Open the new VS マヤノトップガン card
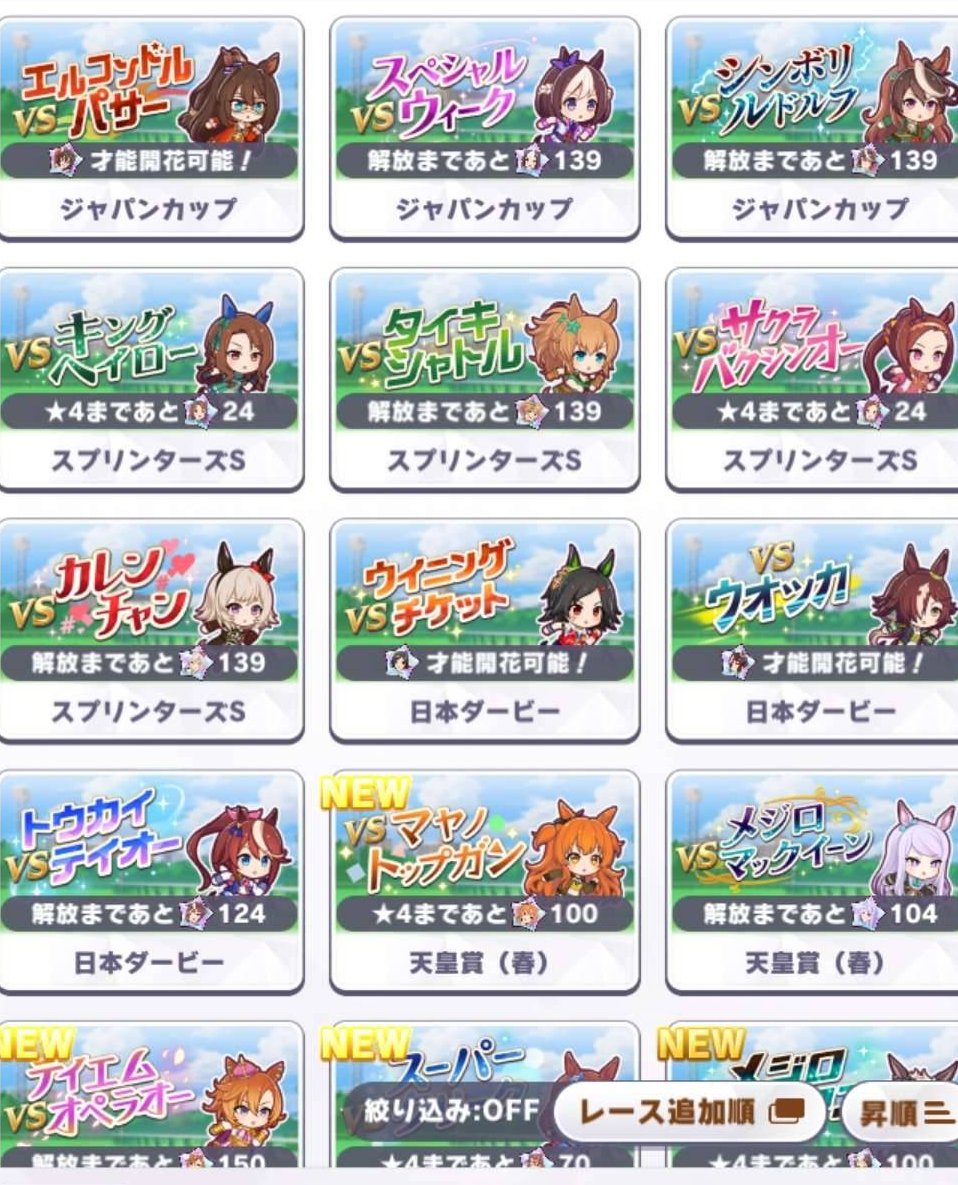This screenshot has height=1185, width=958. pos(484,883)
